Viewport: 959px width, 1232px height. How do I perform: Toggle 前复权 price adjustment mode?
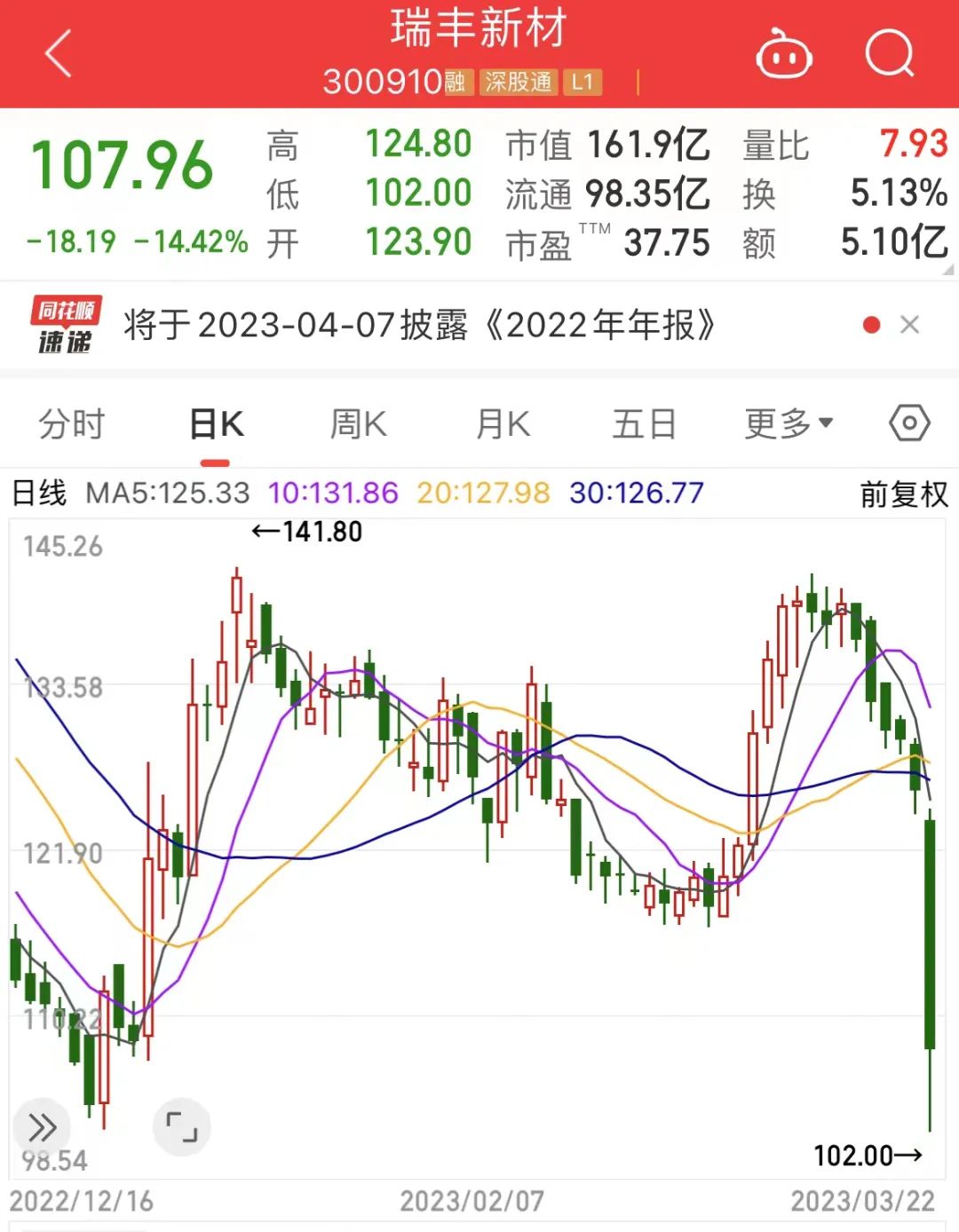pyautogui.click(x=900, y=492)
